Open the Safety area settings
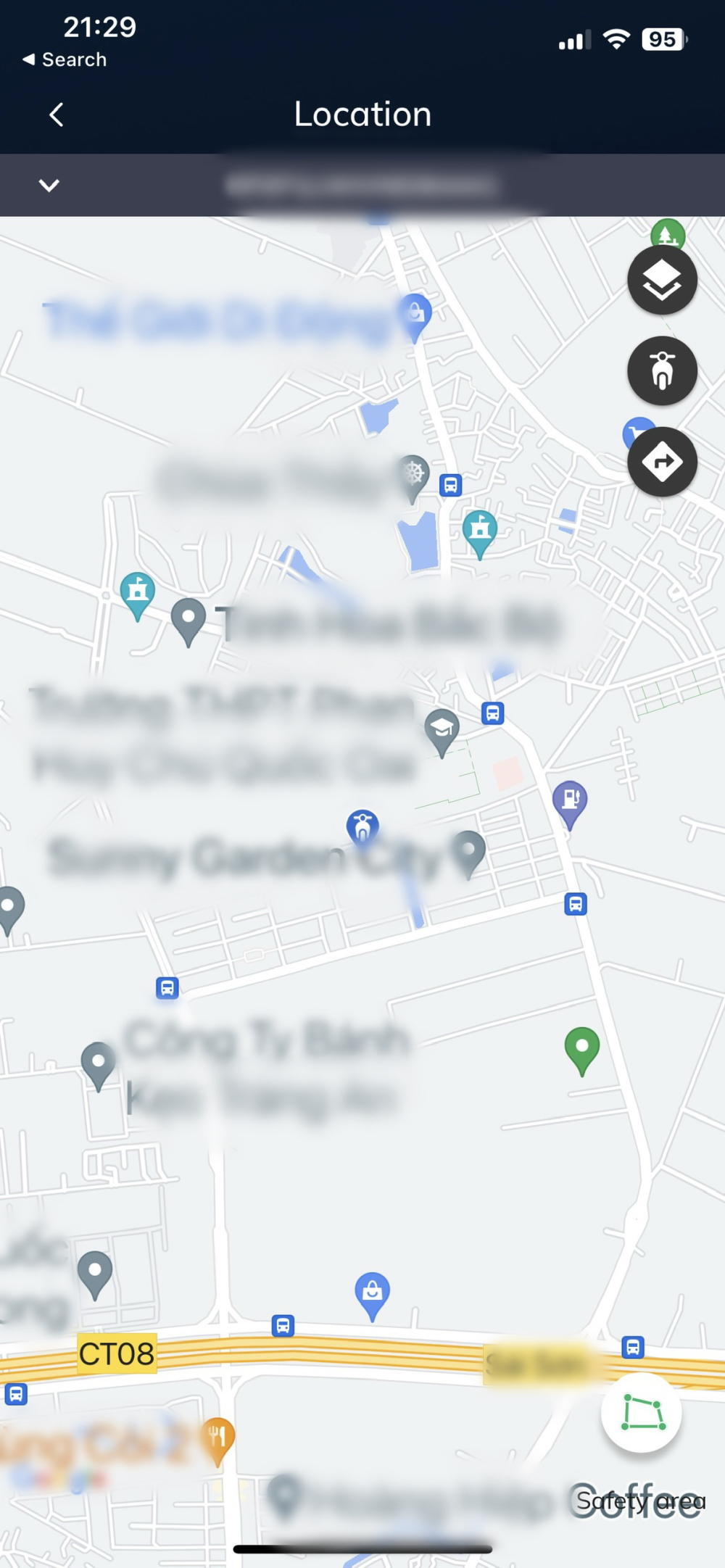This screenshot has height=1568, width=725. 641,1412
